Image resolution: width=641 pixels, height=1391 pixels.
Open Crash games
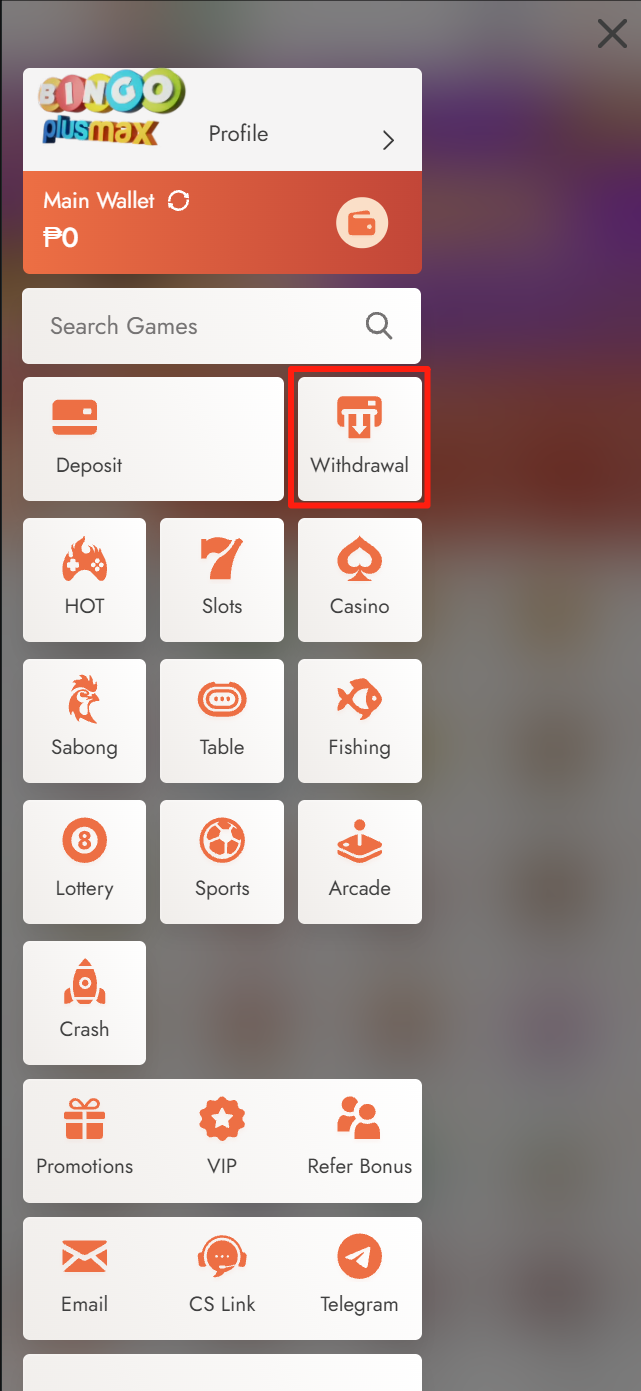coord(84,1002)
